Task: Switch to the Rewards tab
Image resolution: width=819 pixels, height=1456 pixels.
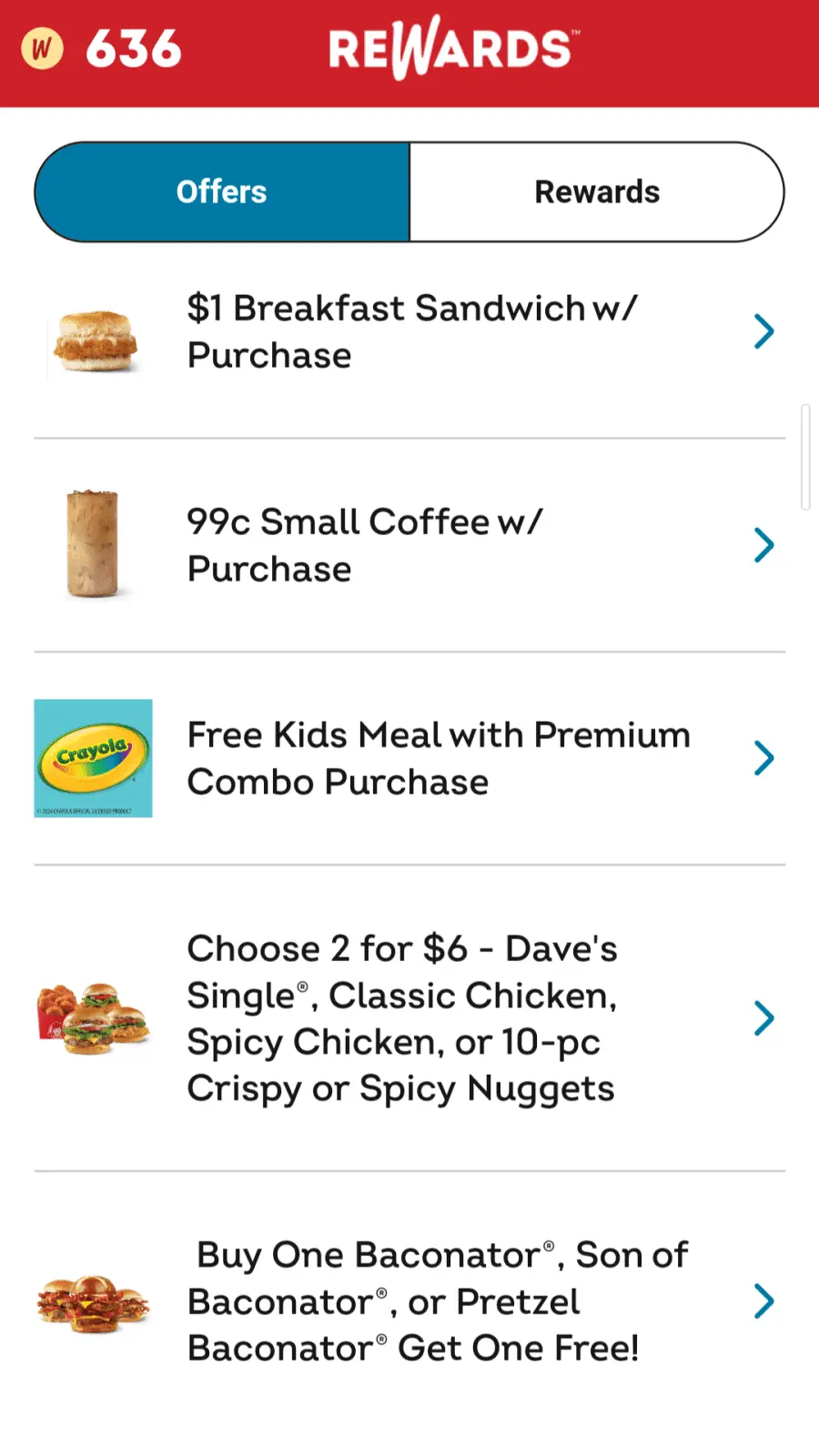Action: (x=597, y=192)
